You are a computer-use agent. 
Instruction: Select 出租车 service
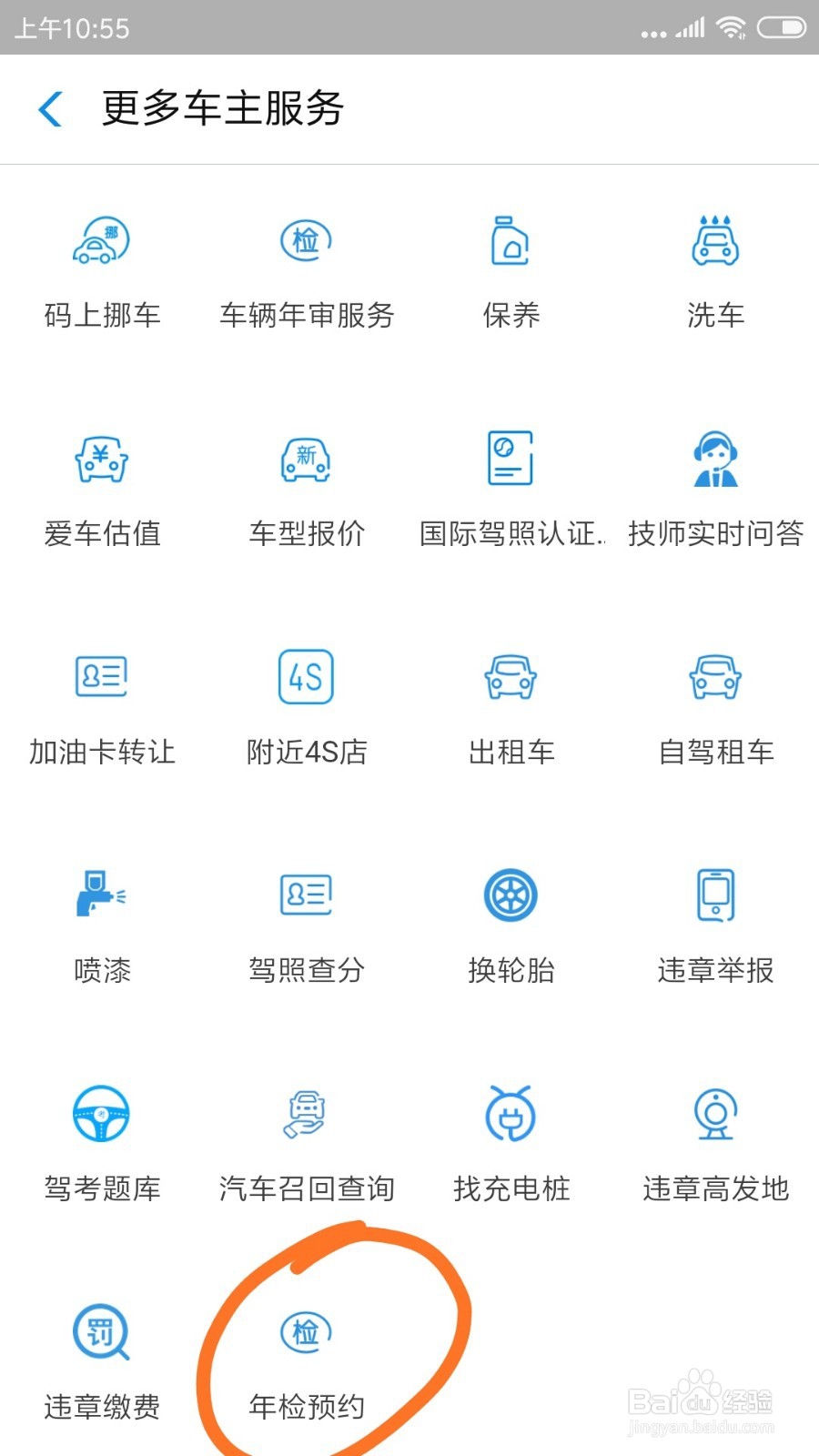pos(511,710)
